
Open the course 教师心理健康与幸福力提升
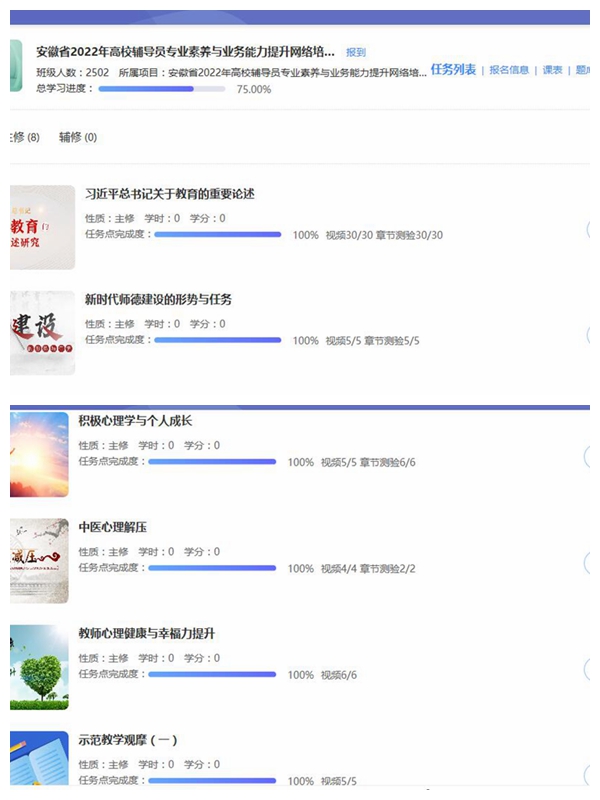coord(147,633)
